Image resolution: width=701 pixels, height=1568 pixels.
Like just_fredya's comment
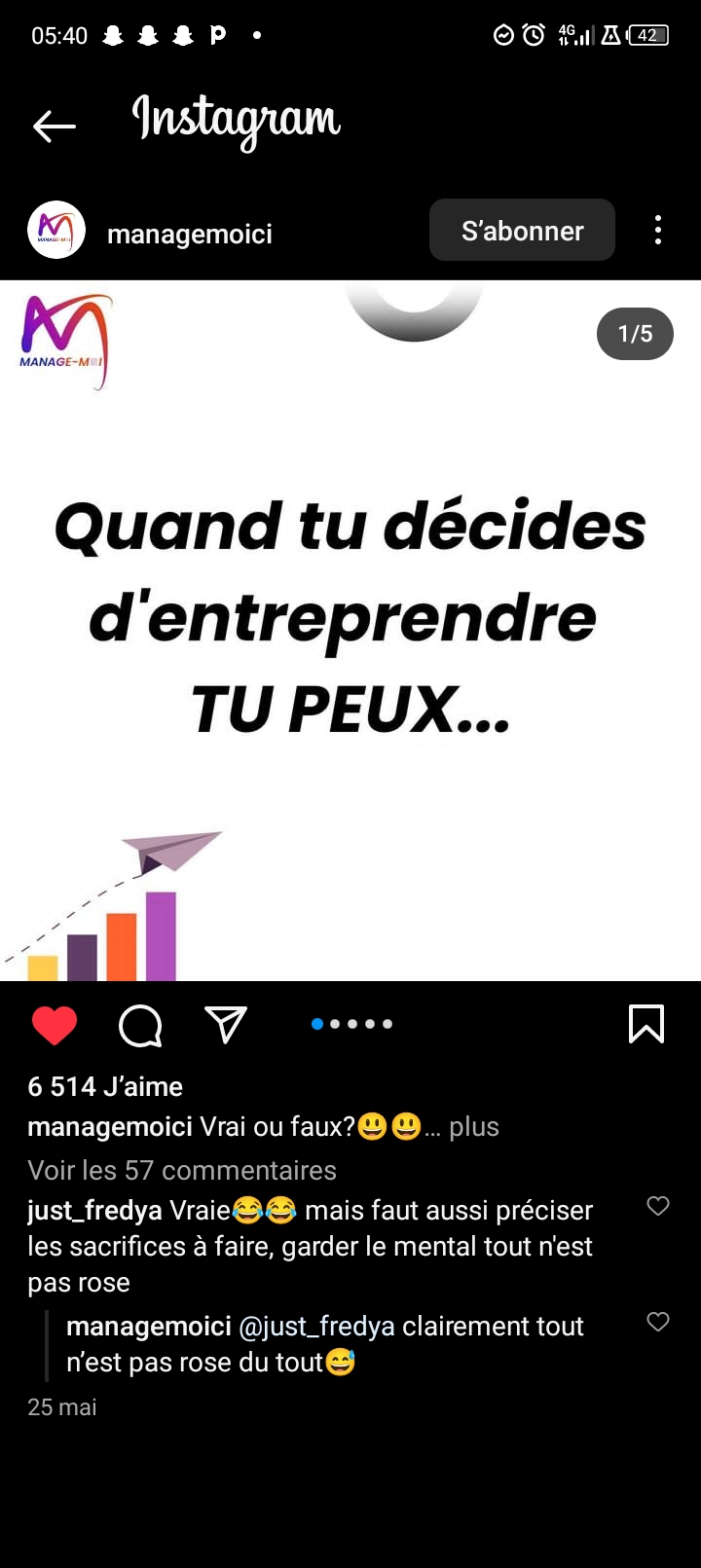658,1206
